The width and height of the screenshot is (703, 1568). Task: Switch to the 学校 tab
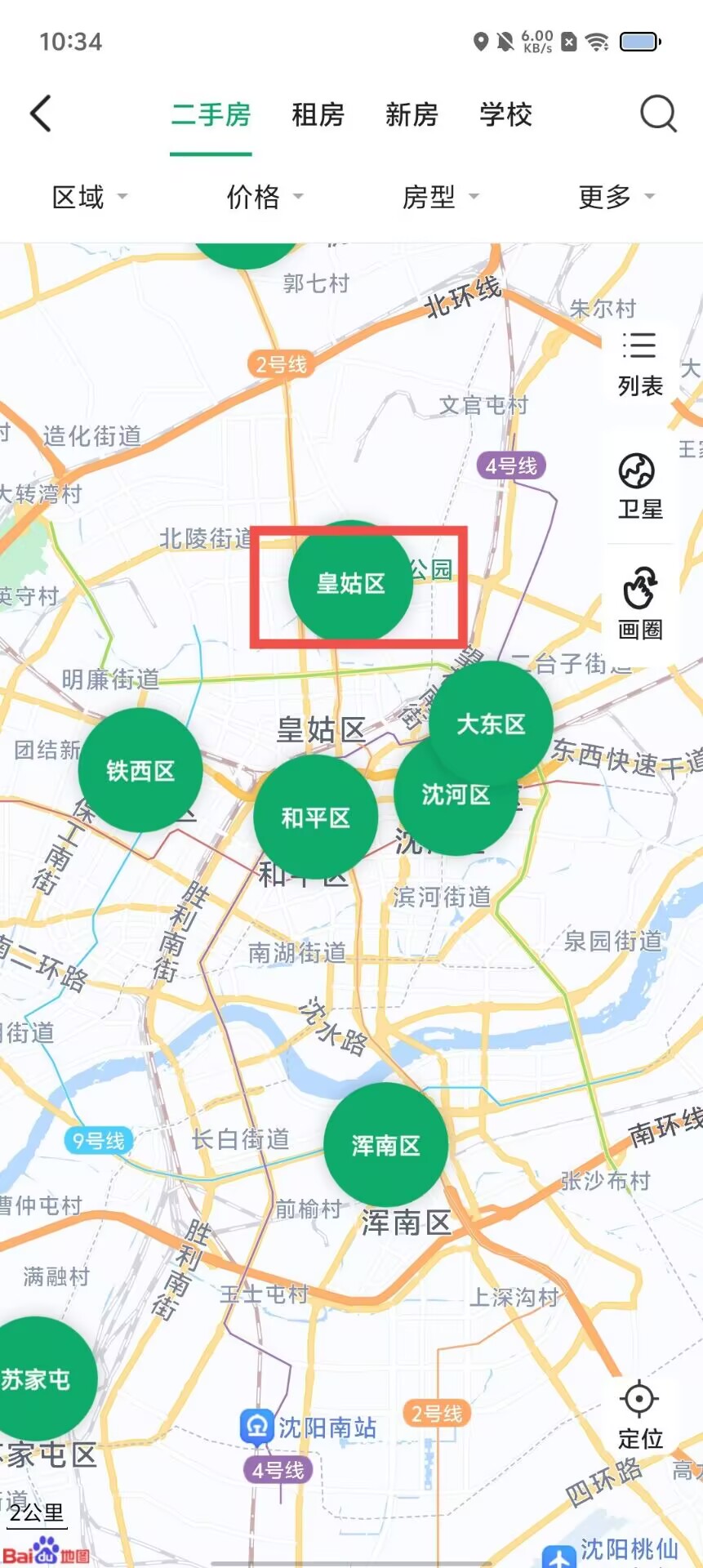[505, 114]
